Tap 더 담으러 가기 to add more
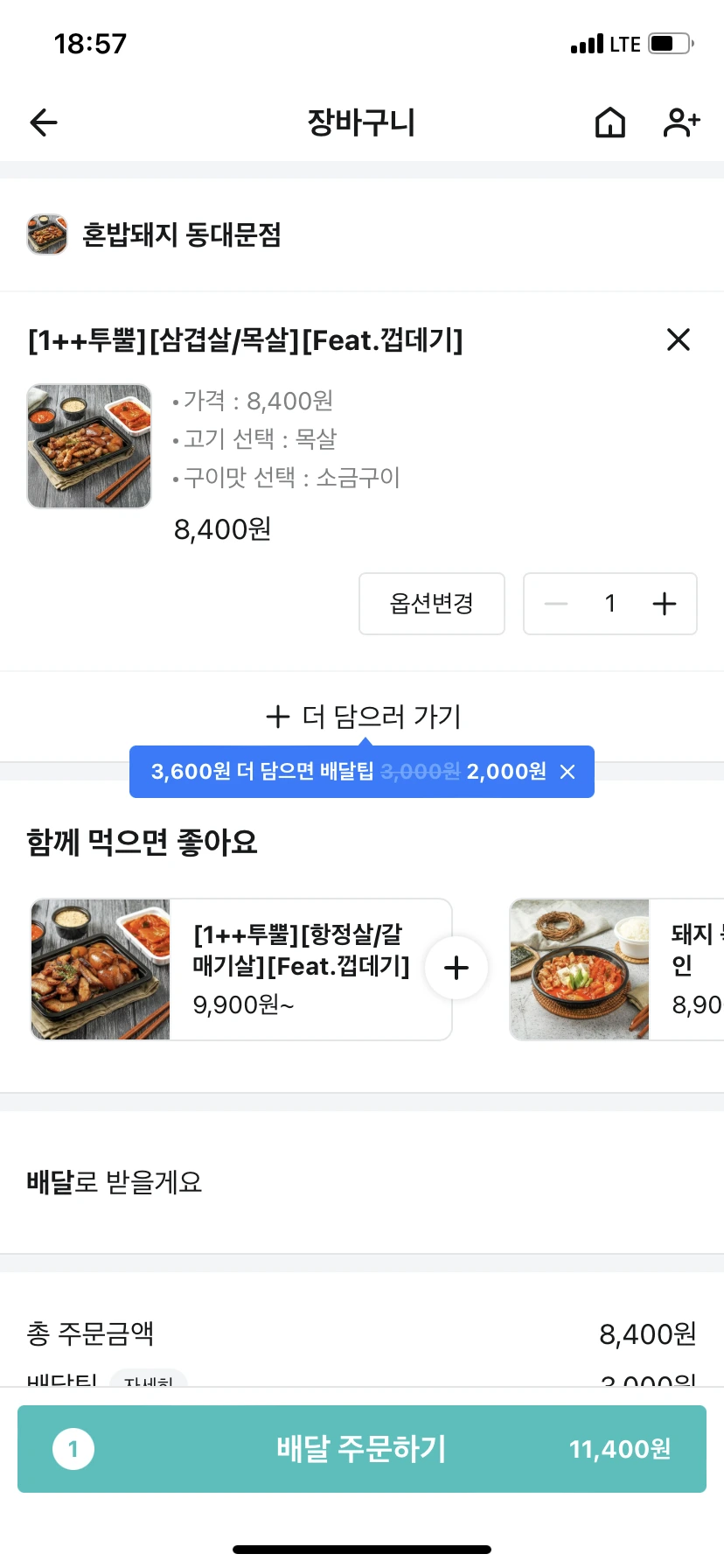Image resolution: width=724 pixels, height=1568 pixels. tap(362, 717)
